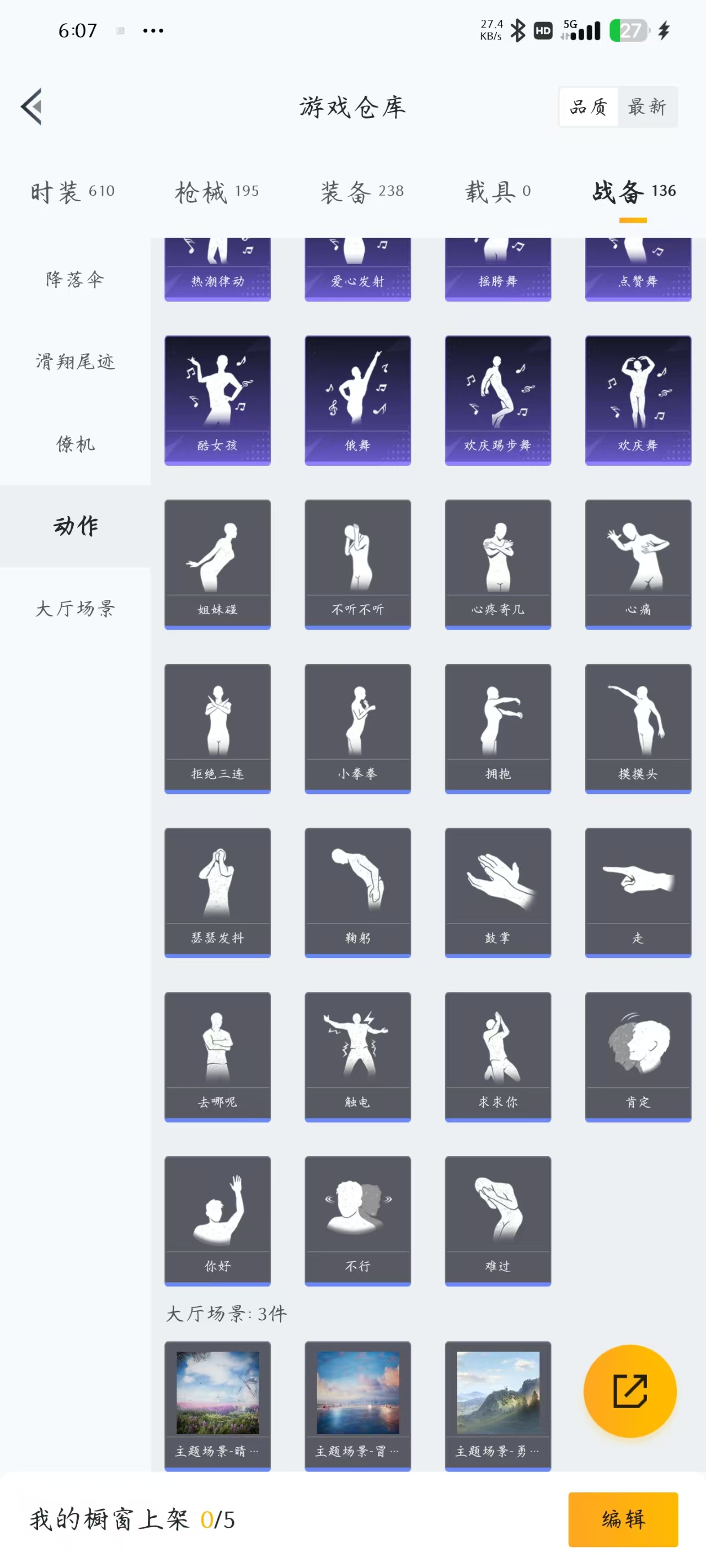The width and height of the screenshot is (706, 1568).
Task: Select 僚机 in the side menu
Action: point(75,444)
